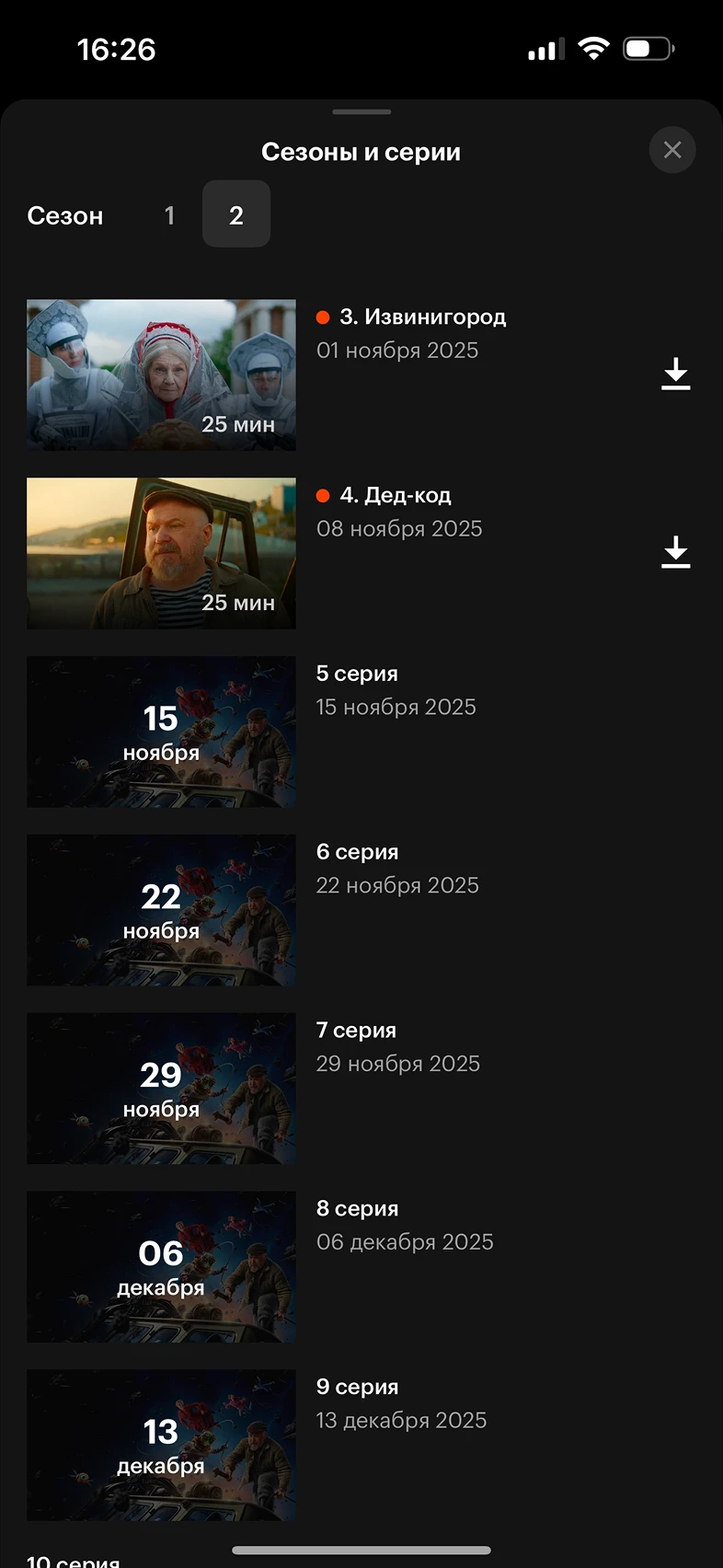Download episode 4 Дед-код
This screenshot has height=1568, width=723.
pos(675,552)
